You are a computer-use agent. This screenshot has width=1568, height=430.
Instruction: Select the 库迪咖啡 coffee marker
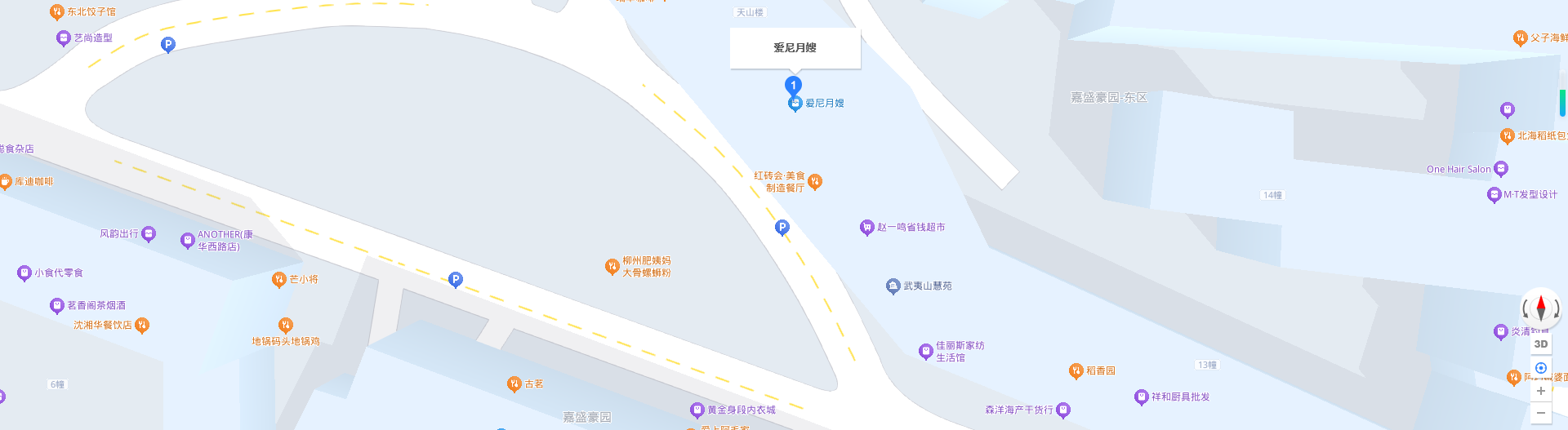click(6, 181)
